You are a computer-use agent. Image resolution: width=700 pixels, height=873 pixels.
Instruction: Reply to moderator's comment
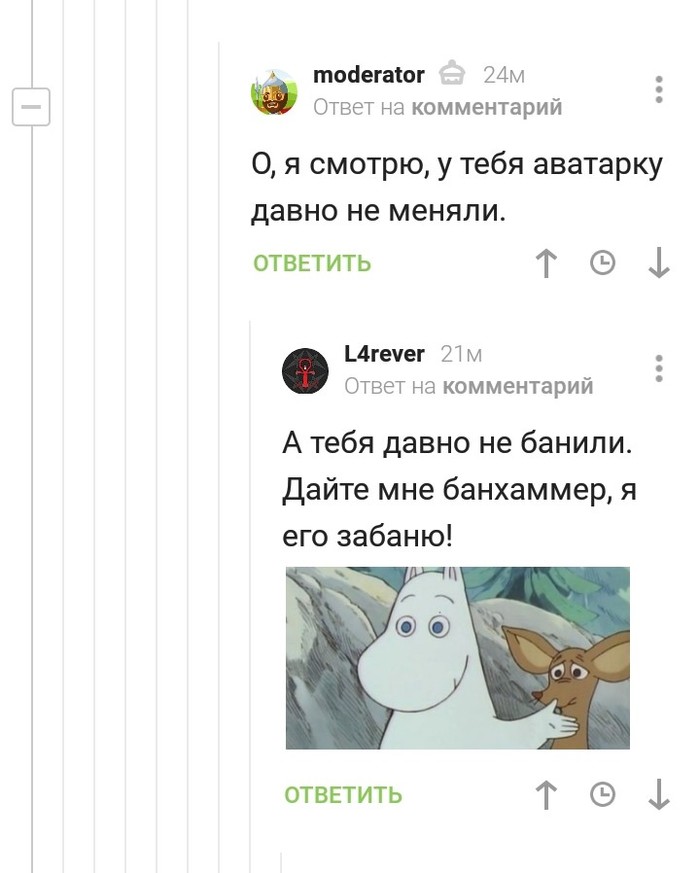312,263
